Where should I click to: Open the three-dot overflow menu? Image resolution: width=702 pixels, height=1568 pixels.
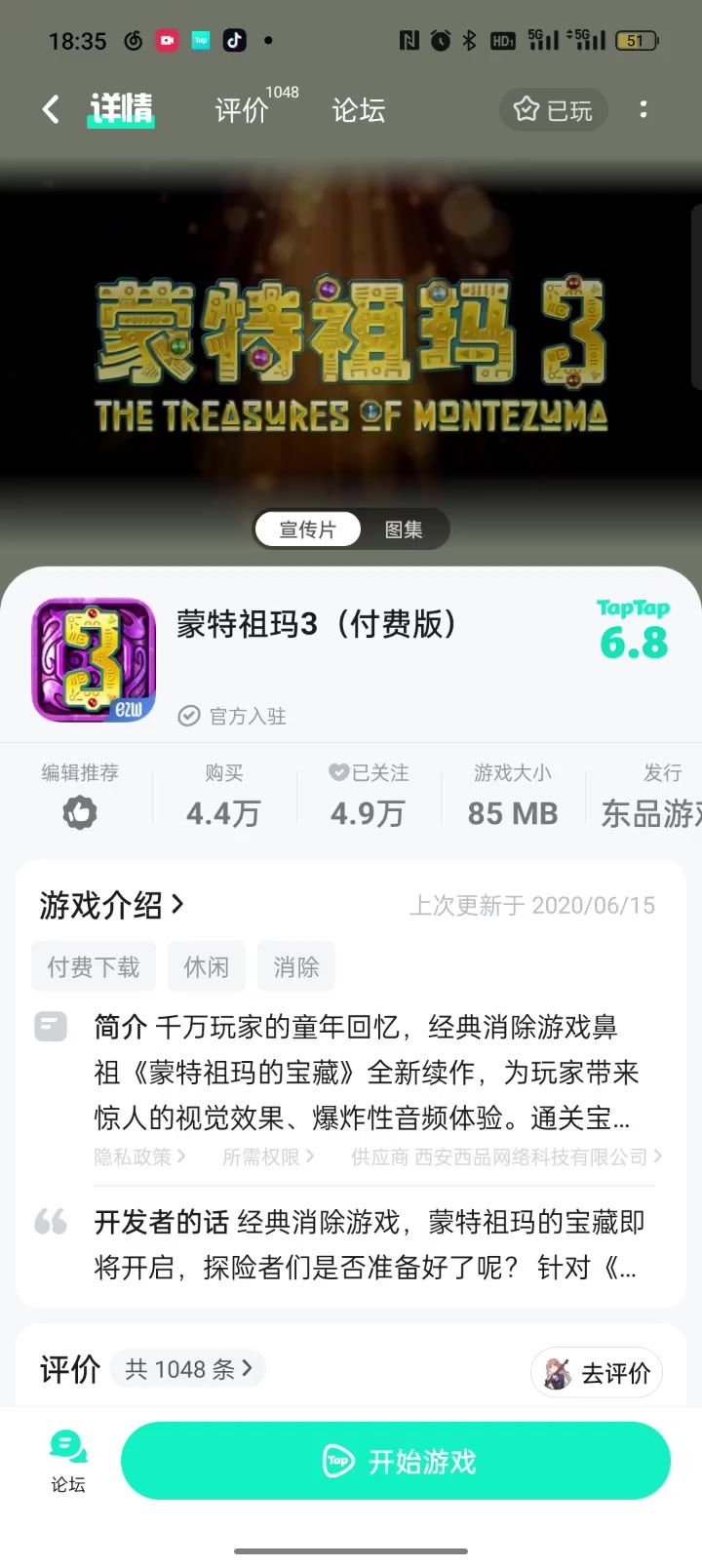pyautogui.click(x=643, y=109)
